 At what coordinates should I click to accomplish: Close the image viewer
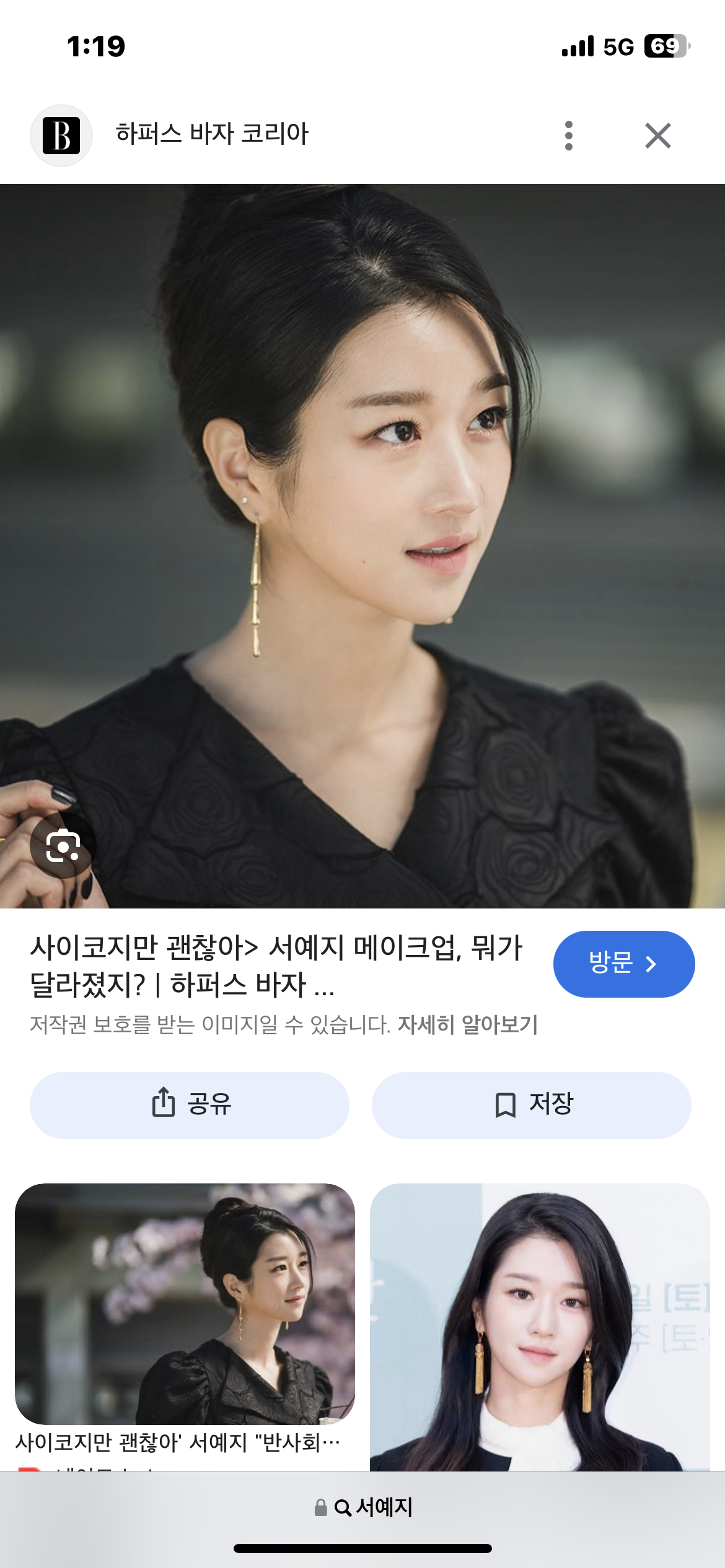click(657, 136)
